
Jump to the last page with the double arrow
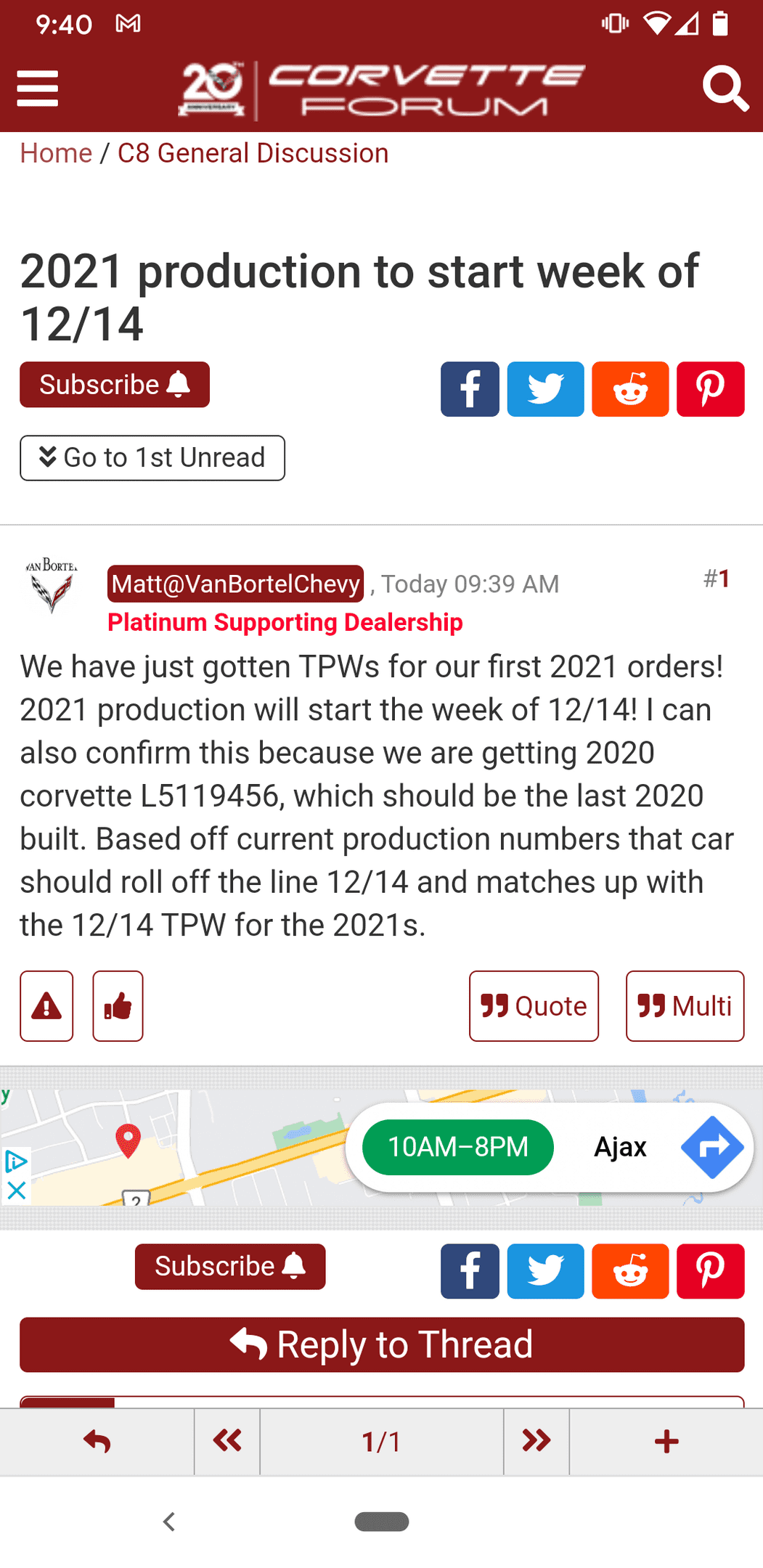[x=536, y=1441]
